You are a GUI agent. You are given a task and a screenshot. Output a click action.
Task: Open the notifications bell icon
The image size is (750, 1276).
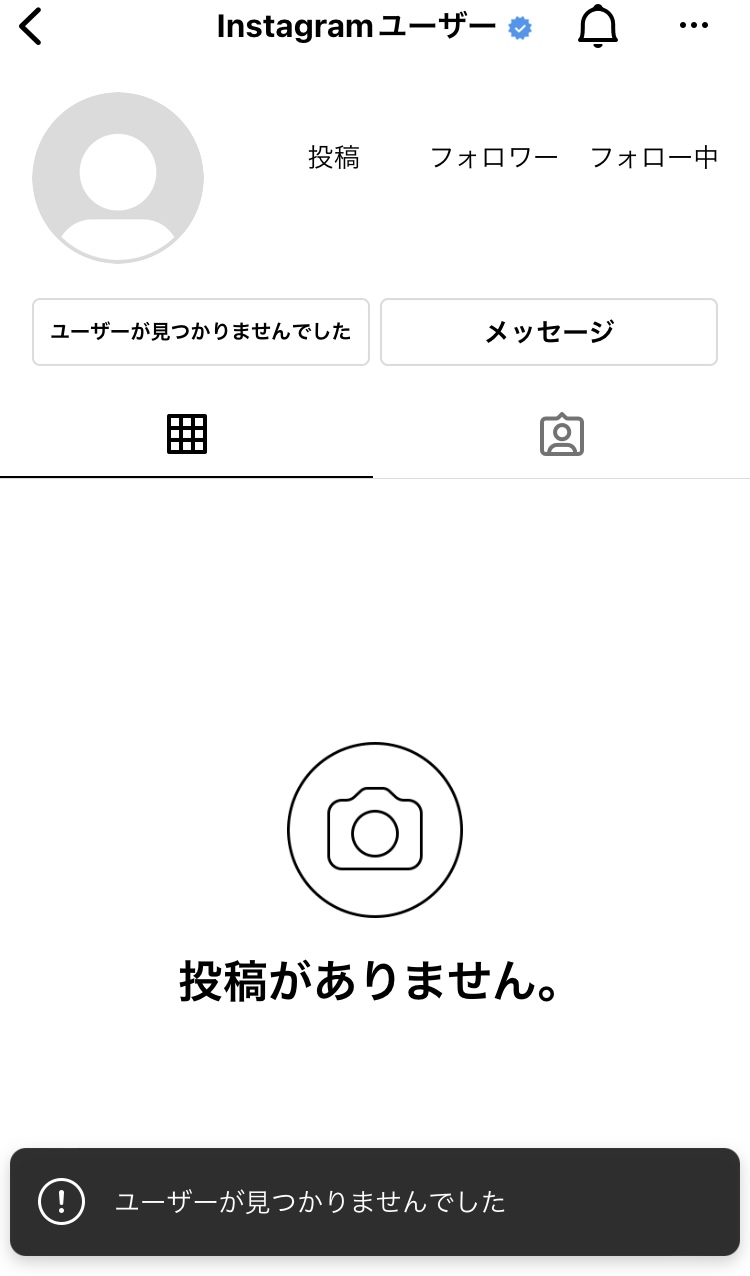coord(598,27)
